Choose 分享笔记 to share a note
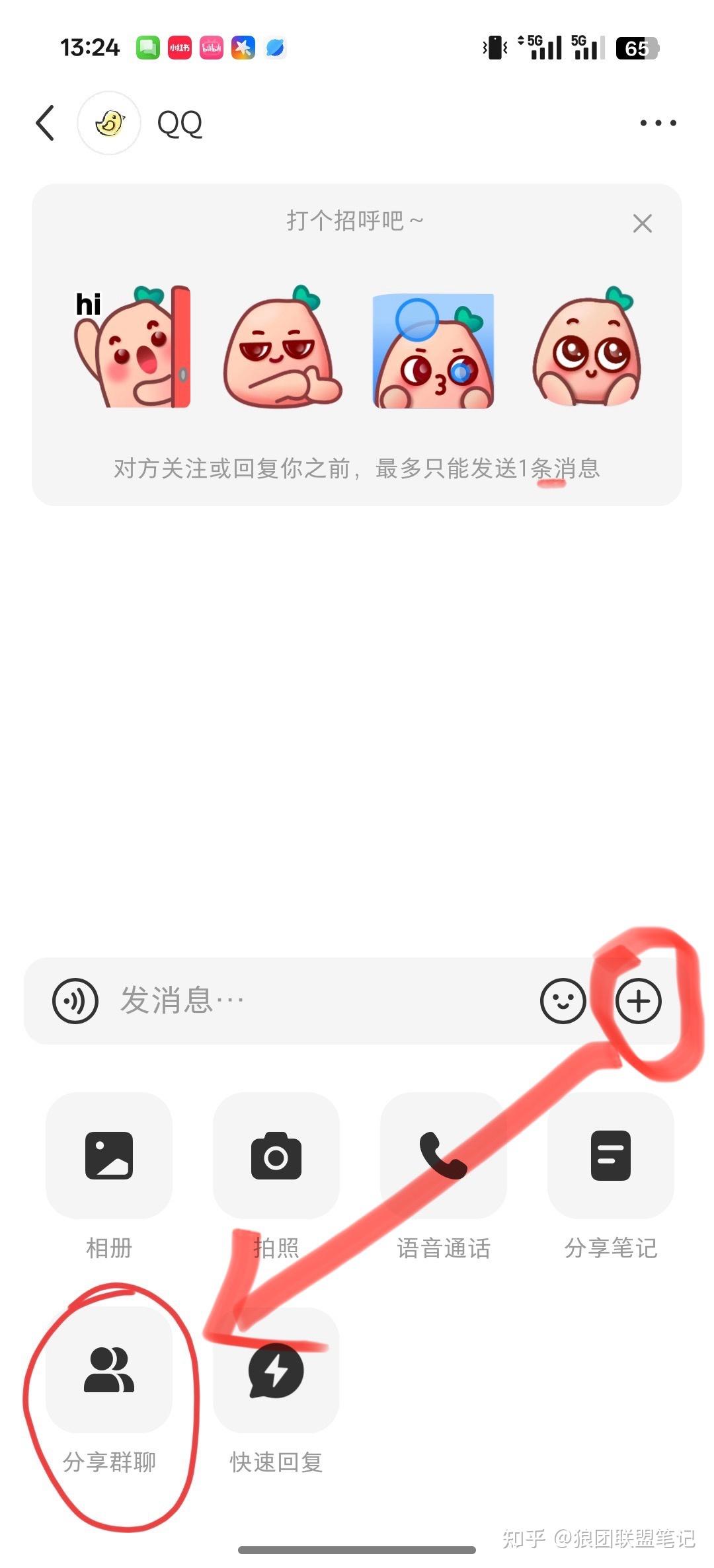Image resolution: width=714 pixels, height=1568 pixels. 610,1156
